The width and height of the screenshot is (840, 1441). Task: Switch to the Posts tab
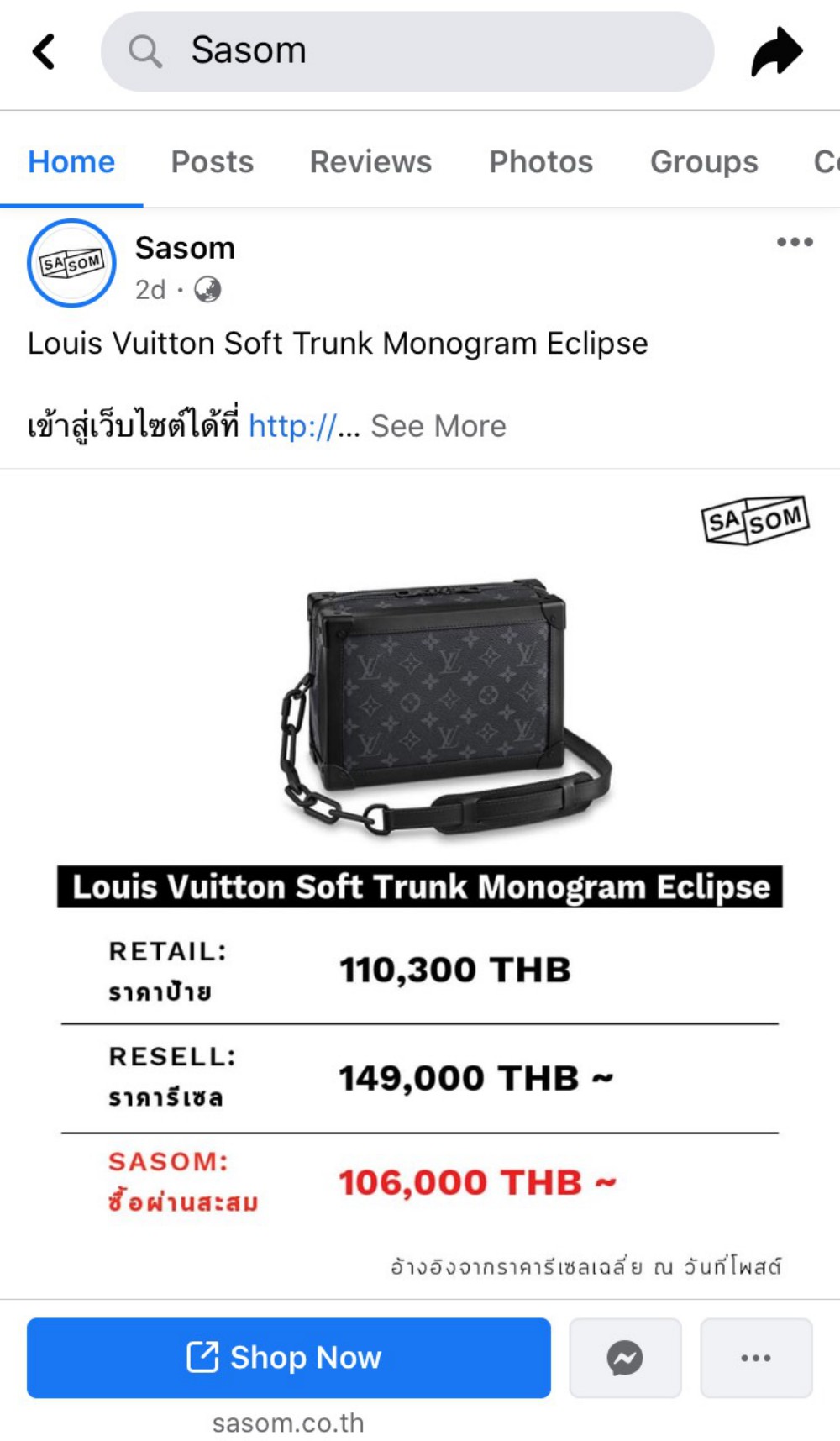(x=212, y=161)
